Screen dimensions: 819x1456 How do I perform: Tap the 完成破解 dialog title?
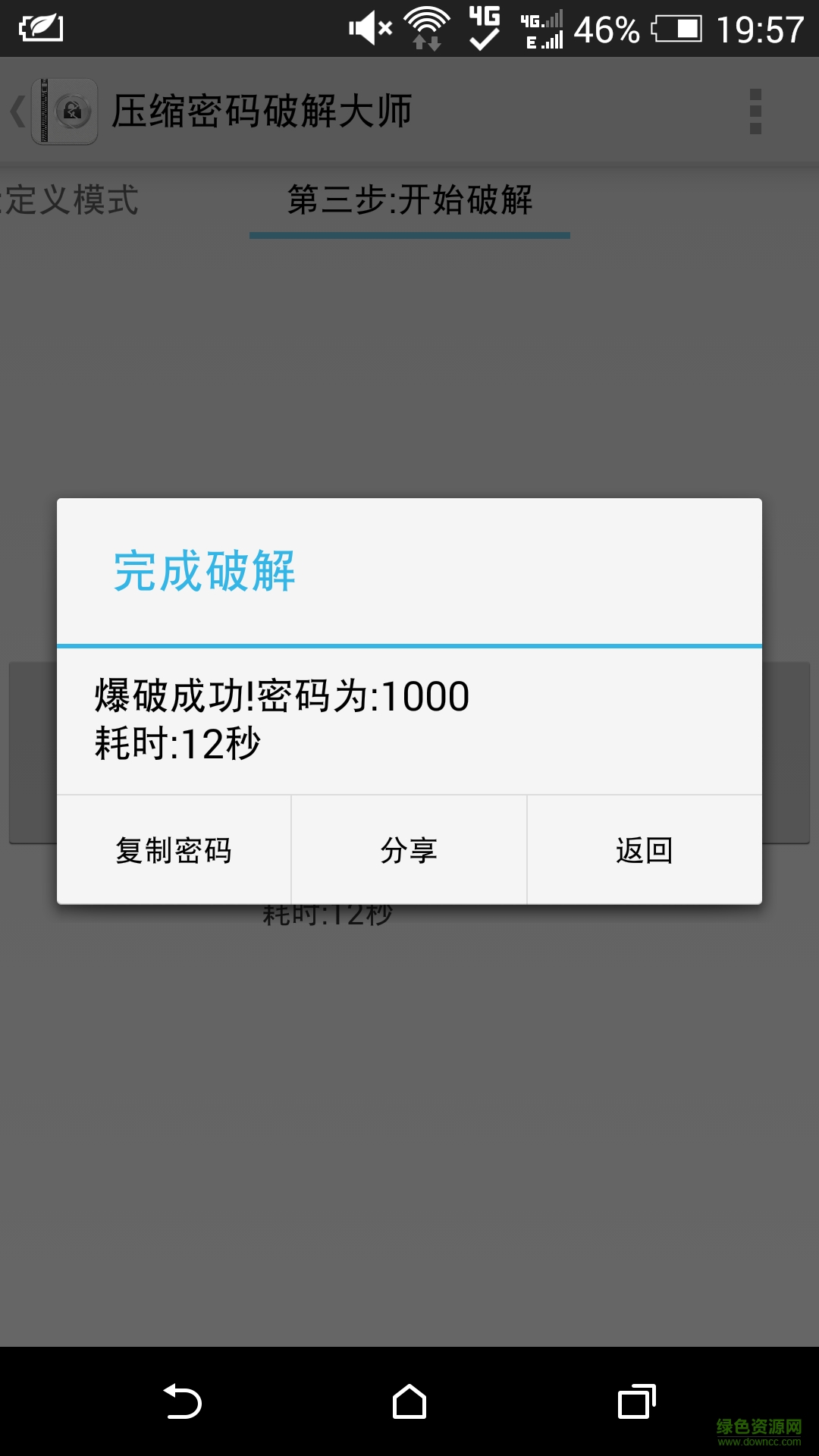pos(206,574)
